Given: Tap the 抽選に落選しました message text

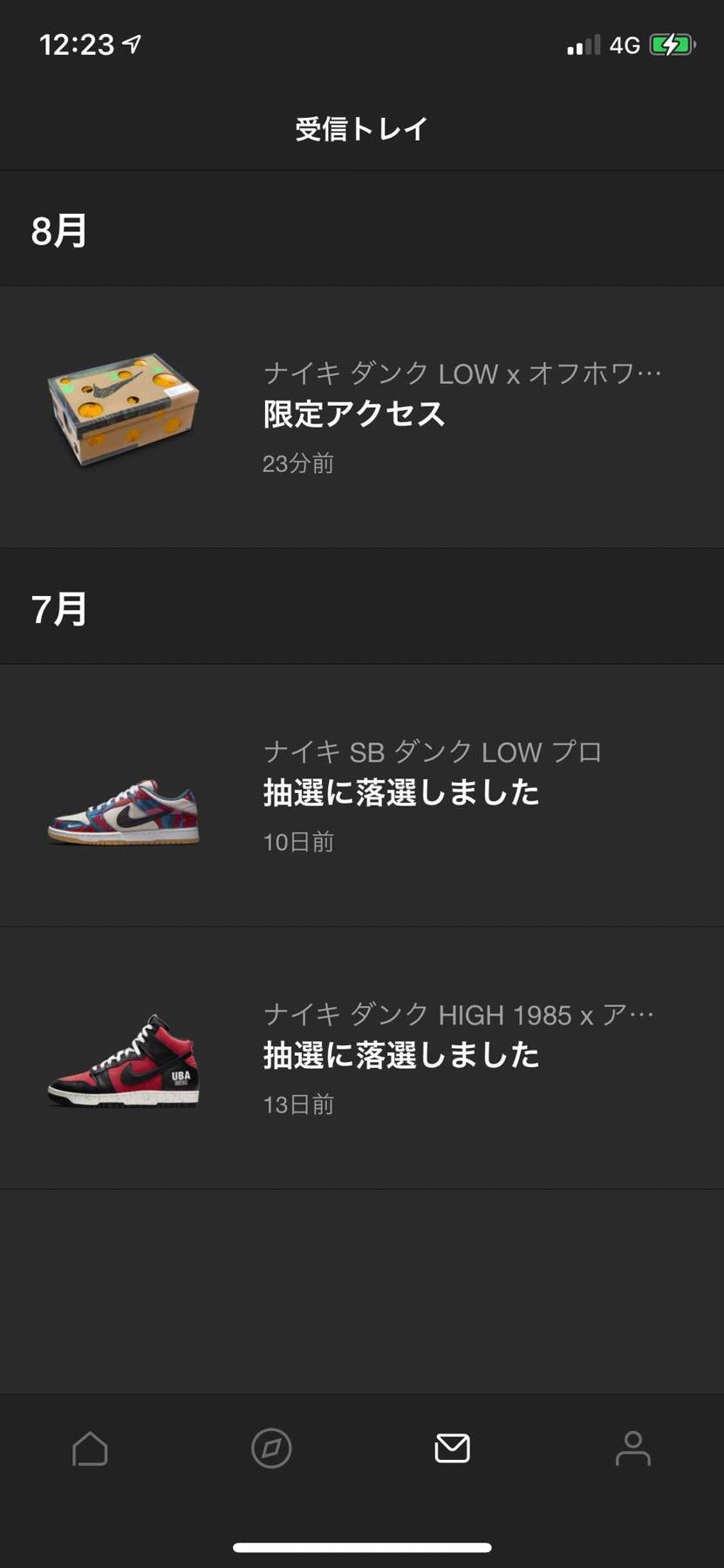Looking at the screenshot, I should click(400, 793).
